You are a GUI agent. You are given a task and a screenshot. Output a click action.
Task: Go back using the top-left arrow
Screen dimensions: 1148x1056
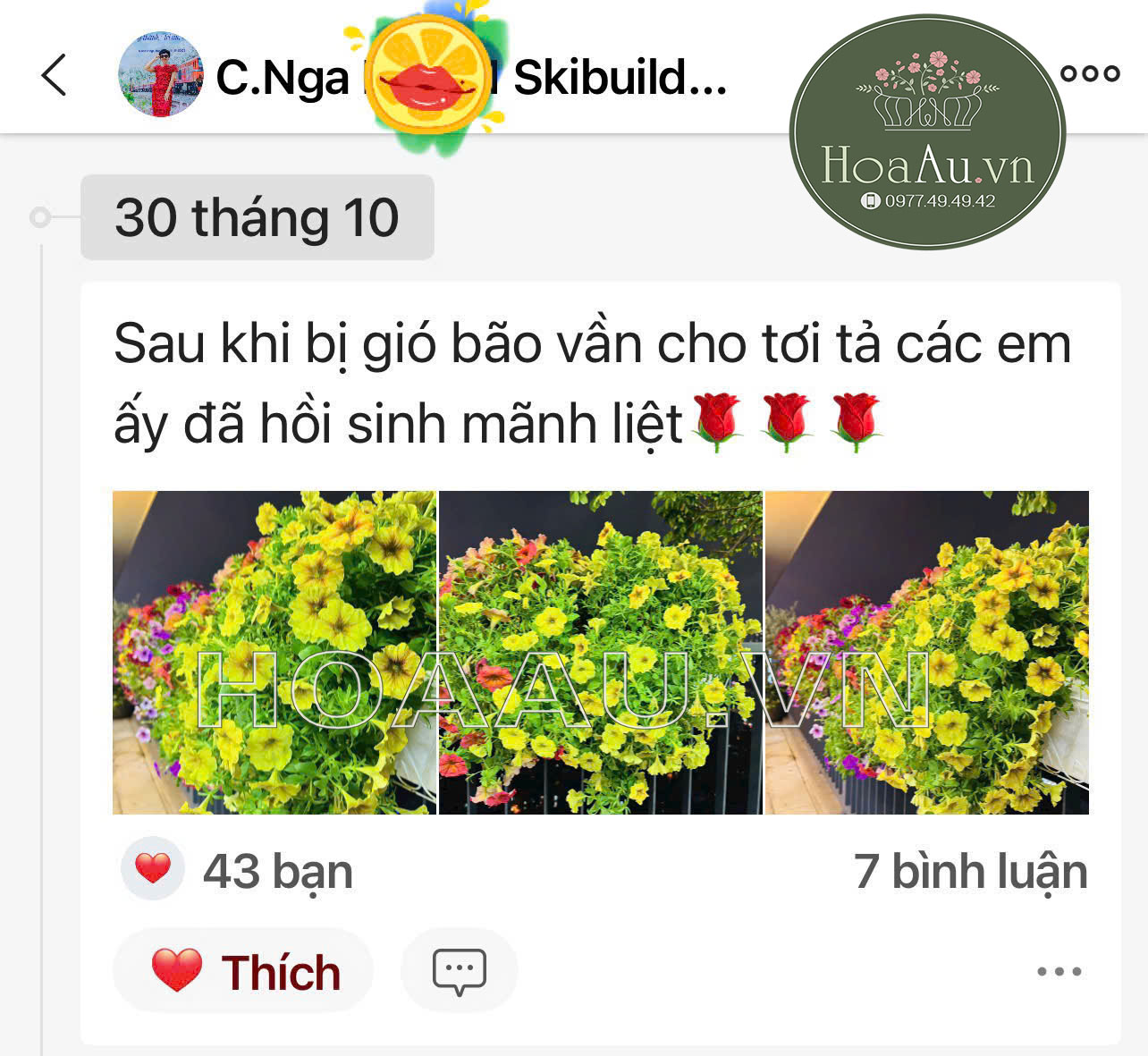(55, 75)
